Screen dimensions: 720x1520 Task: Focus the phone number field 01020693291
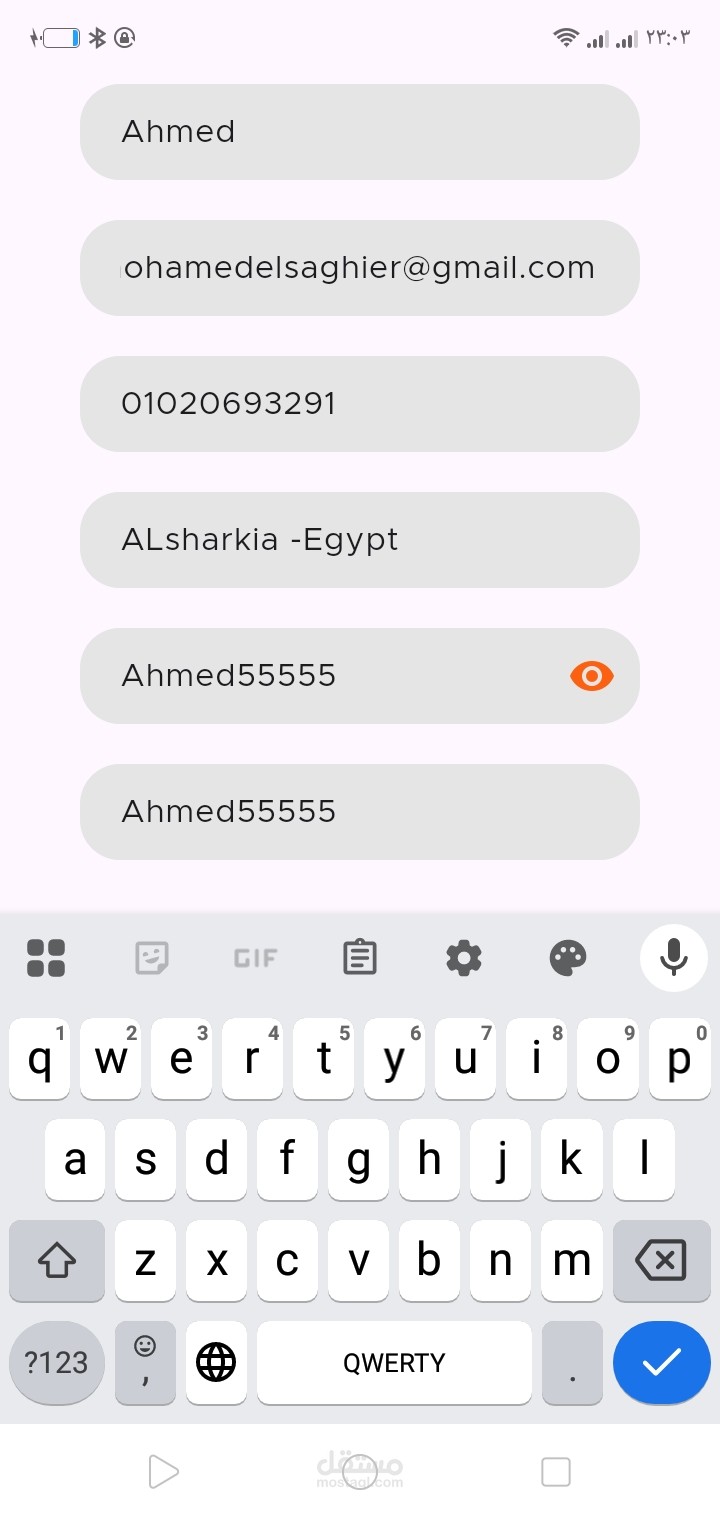pyautogui.click(x=359, y=404)
